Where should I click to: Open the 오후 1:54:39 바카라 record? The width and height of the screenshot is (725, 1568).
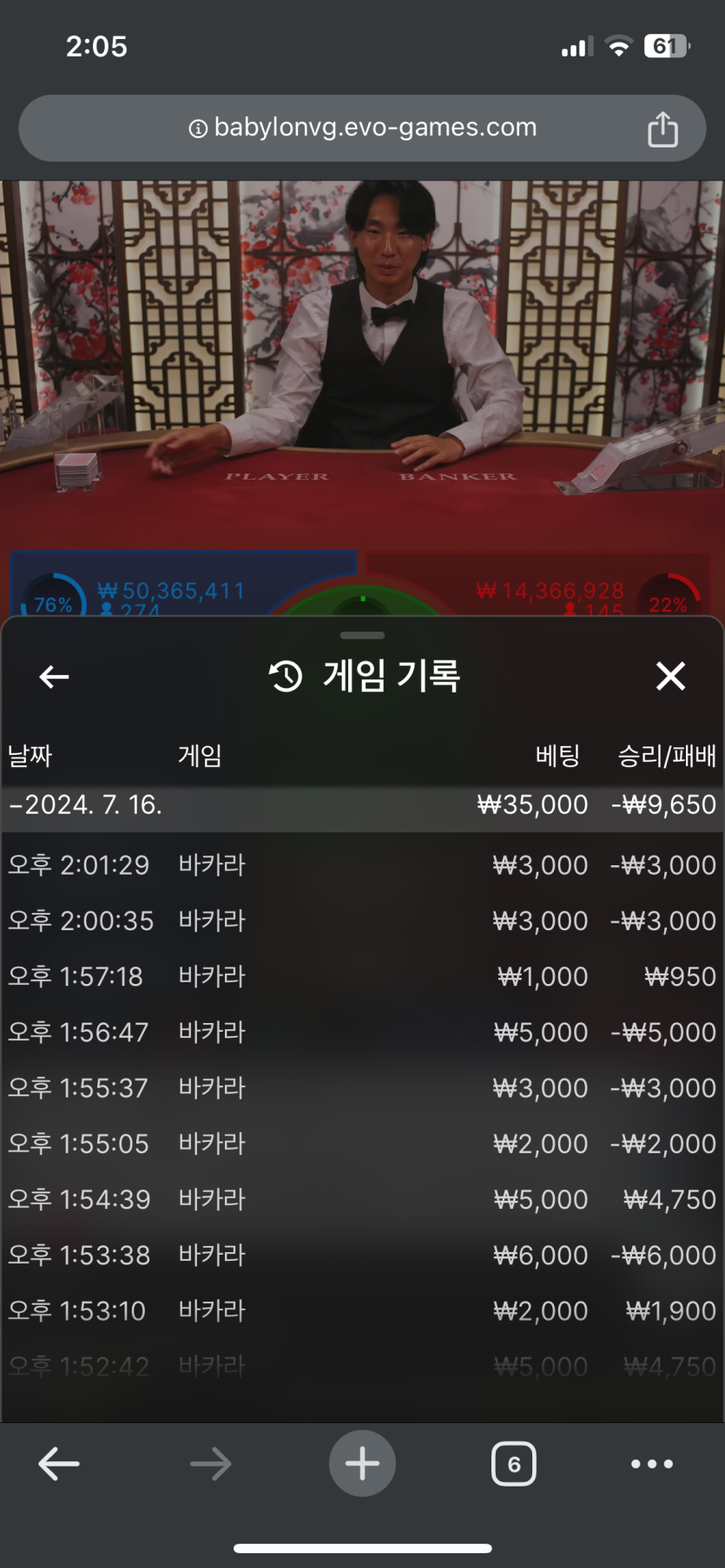pos(362,1199)
